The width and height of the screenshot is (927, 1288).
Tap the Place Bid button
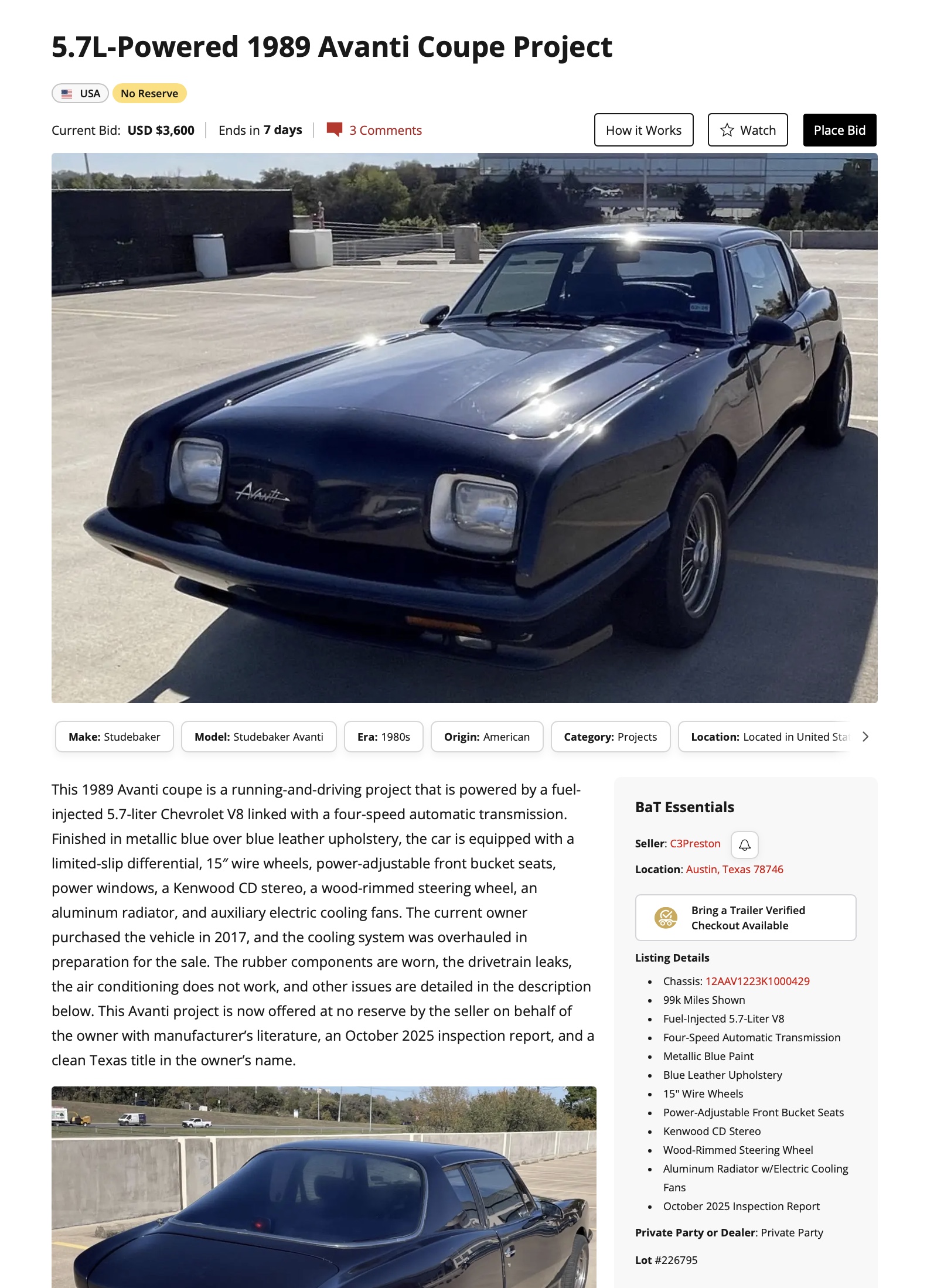point(839,130)
